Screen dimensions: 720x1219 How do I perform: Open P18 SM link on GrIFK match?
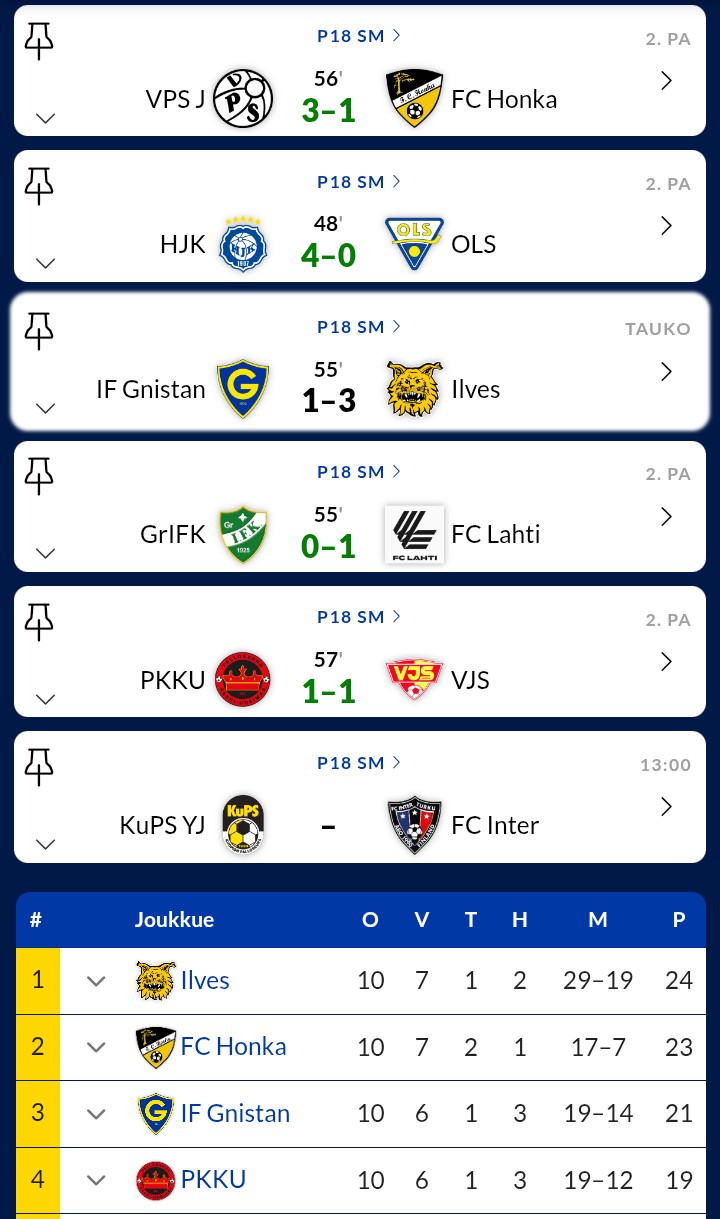click(359, 472)
